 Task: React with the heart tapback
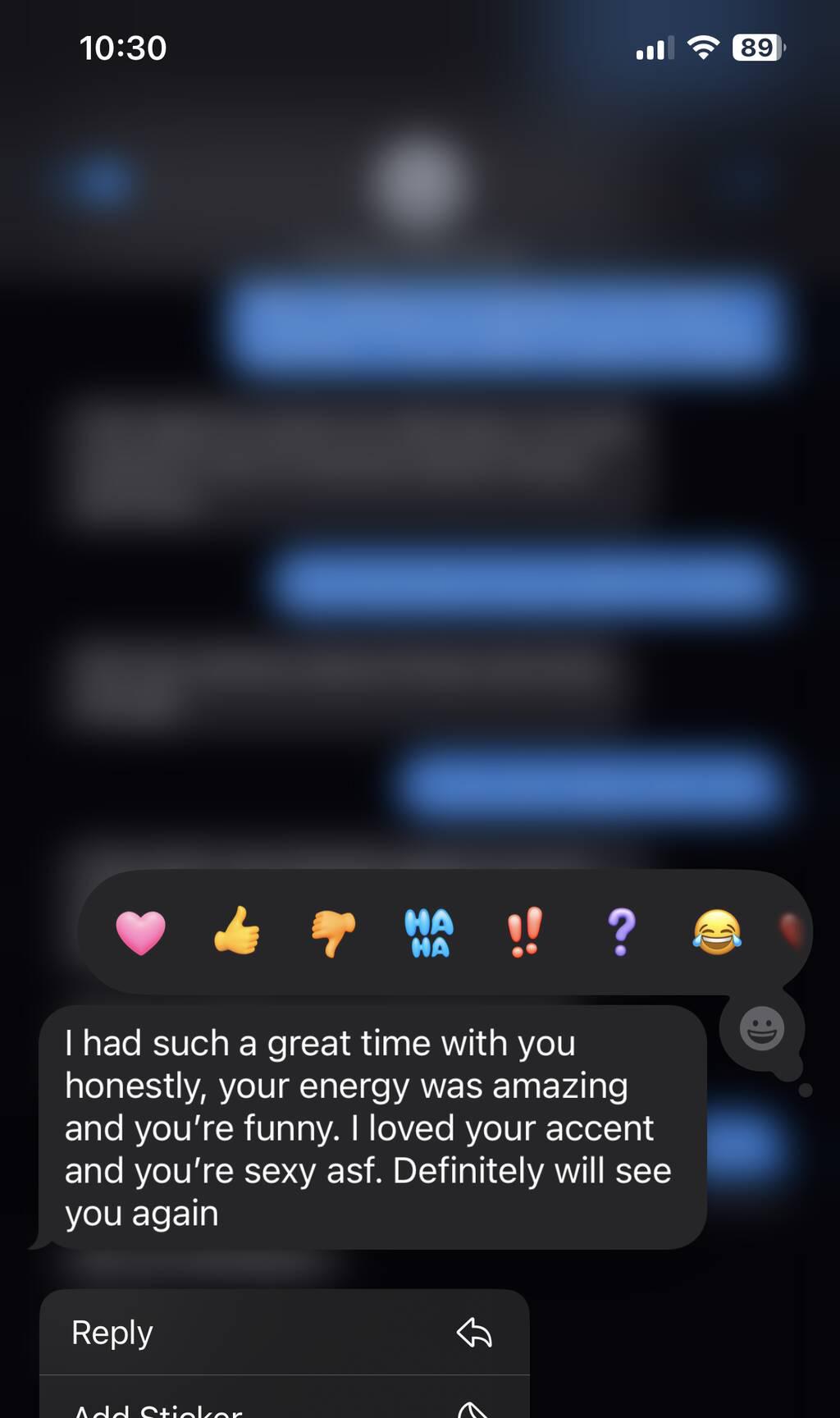[x=140, y=933]
